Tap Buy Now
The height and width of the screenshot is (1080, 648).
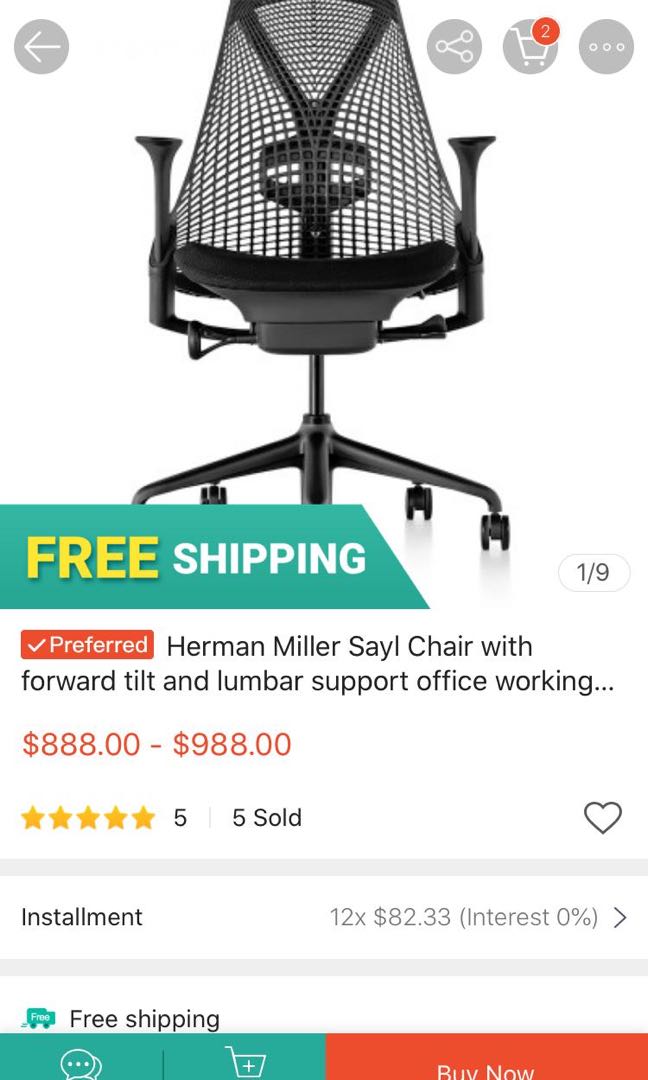(486, 1062)
